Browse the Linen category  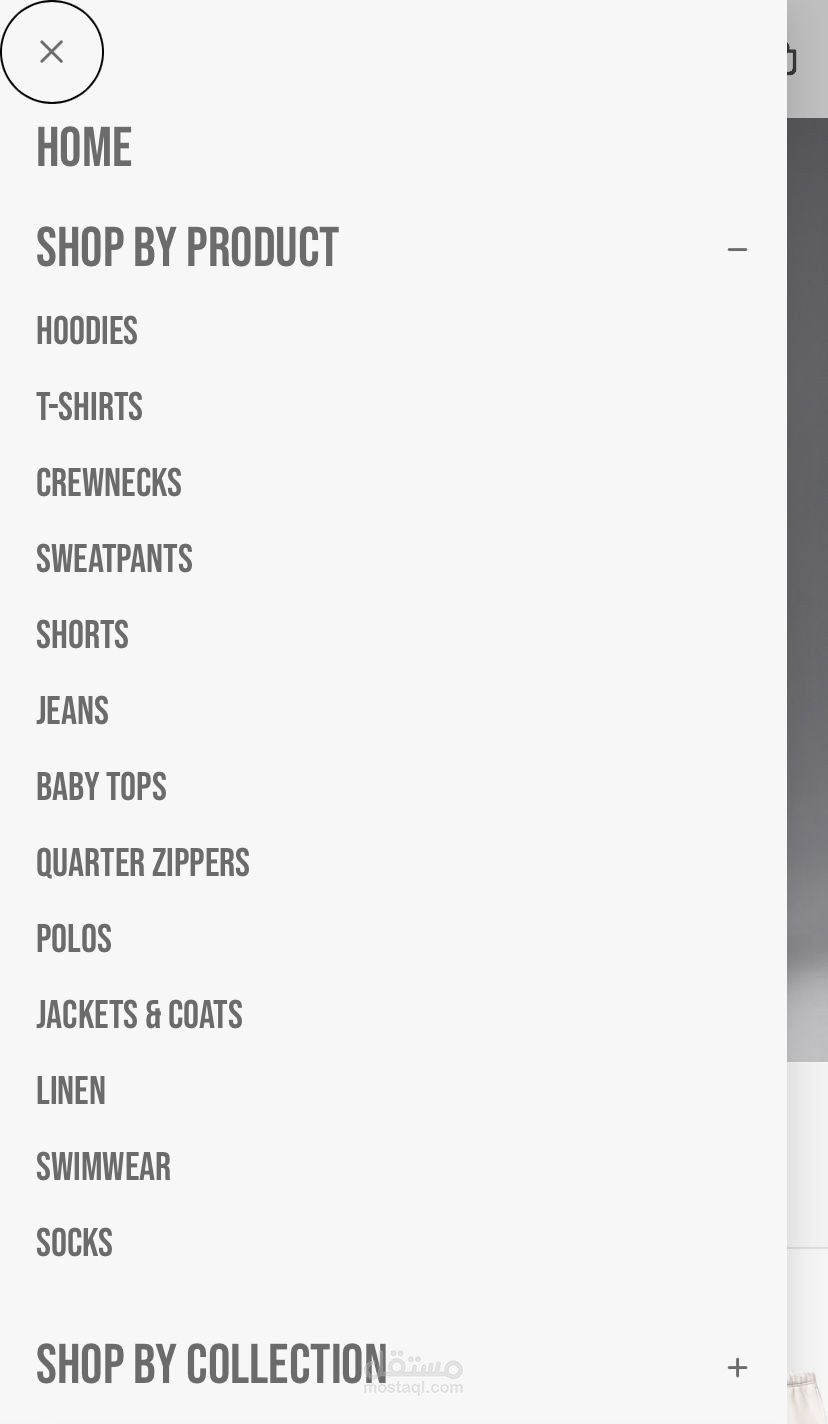tap(71, 1091)
